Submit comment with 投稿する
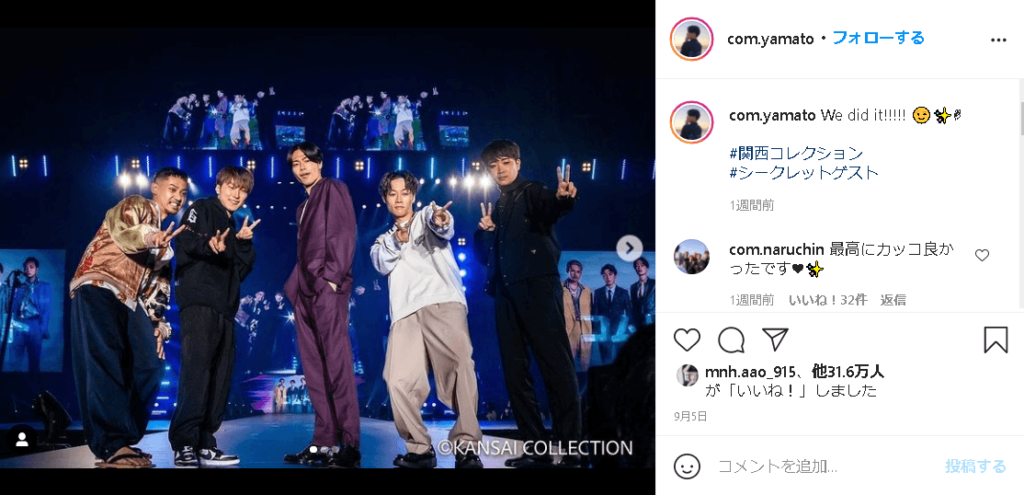This screenshot has height=495, width=1024. [x=975, y=466]
